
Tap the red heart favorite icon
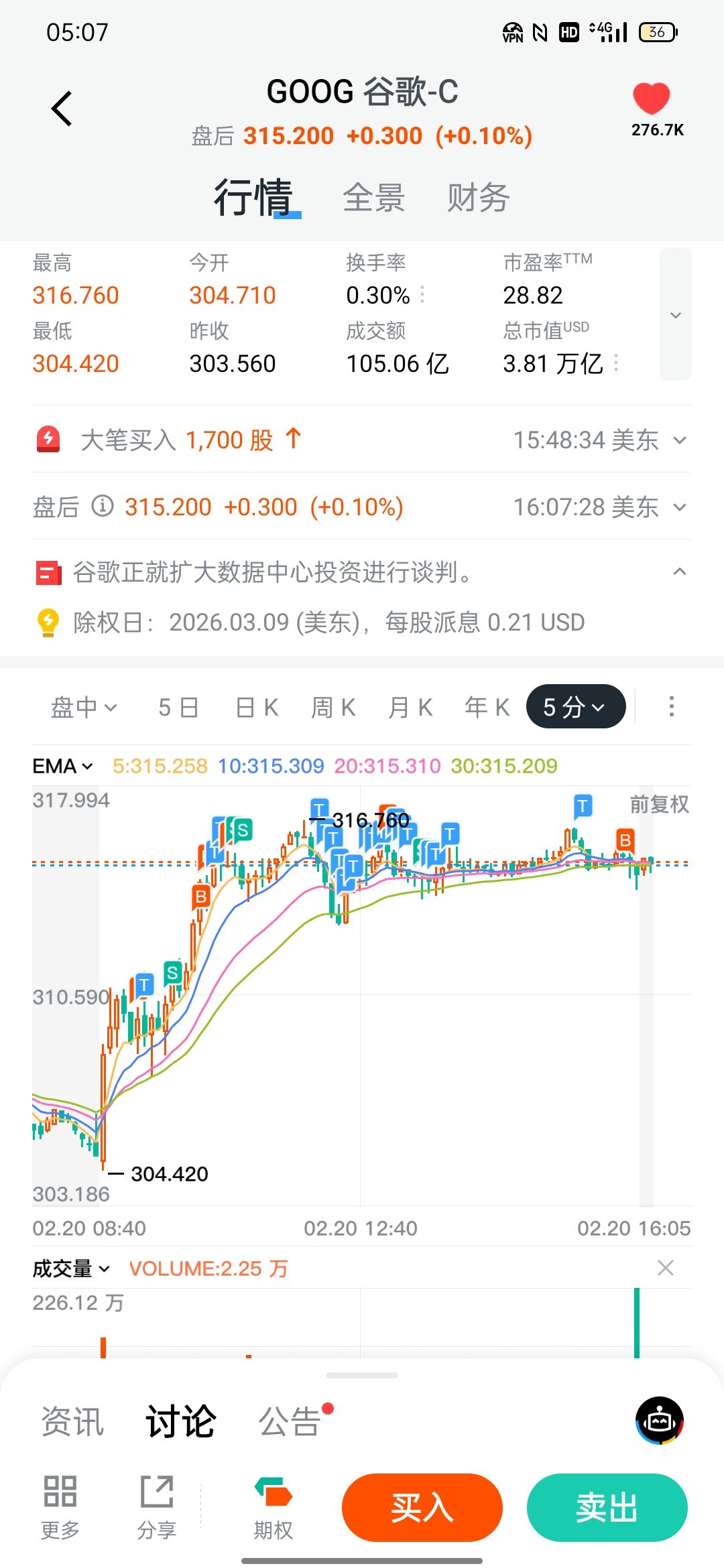coord(651,99)
